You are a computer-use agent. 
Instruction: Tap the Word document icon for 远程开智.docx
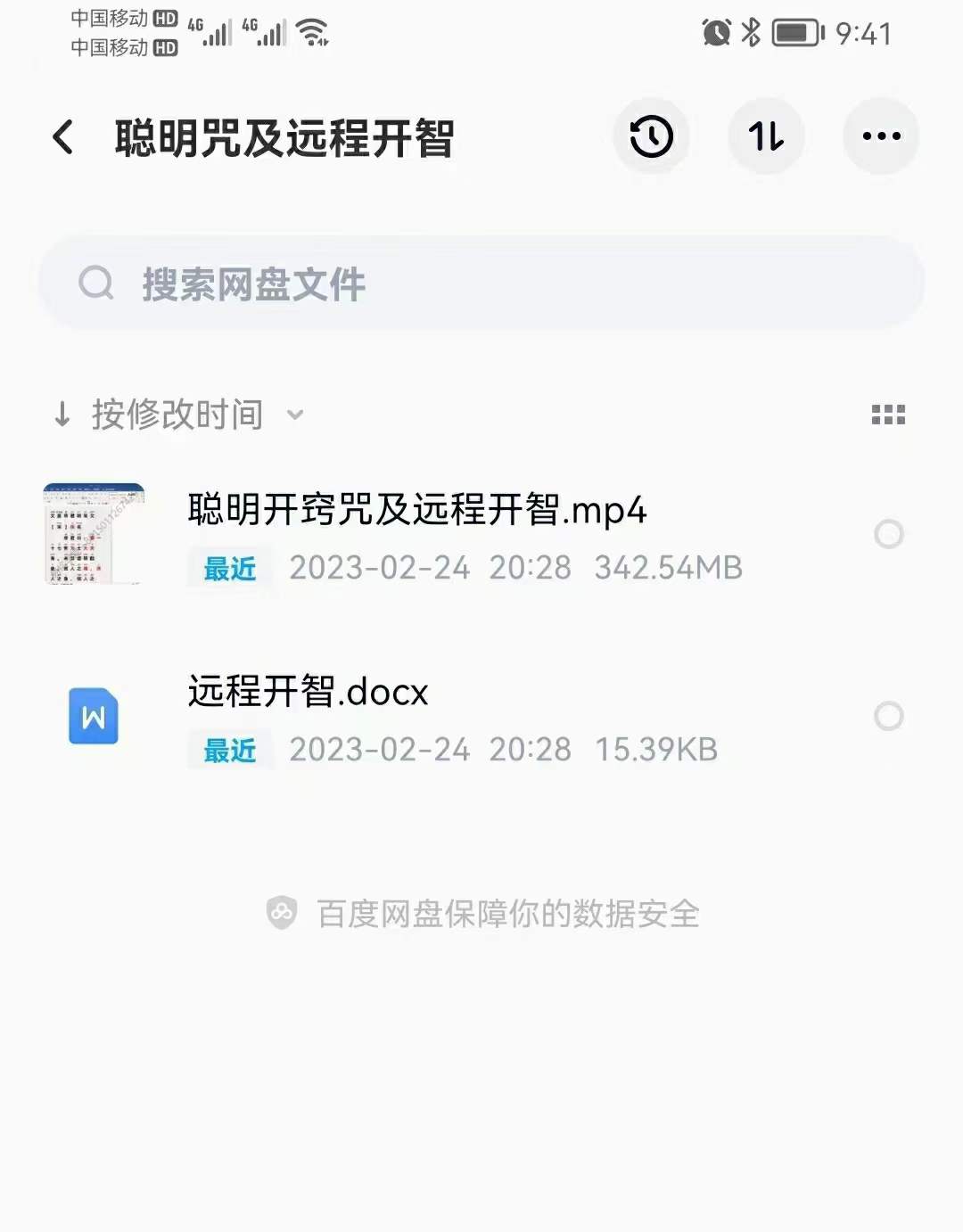[x=93, y=716]
